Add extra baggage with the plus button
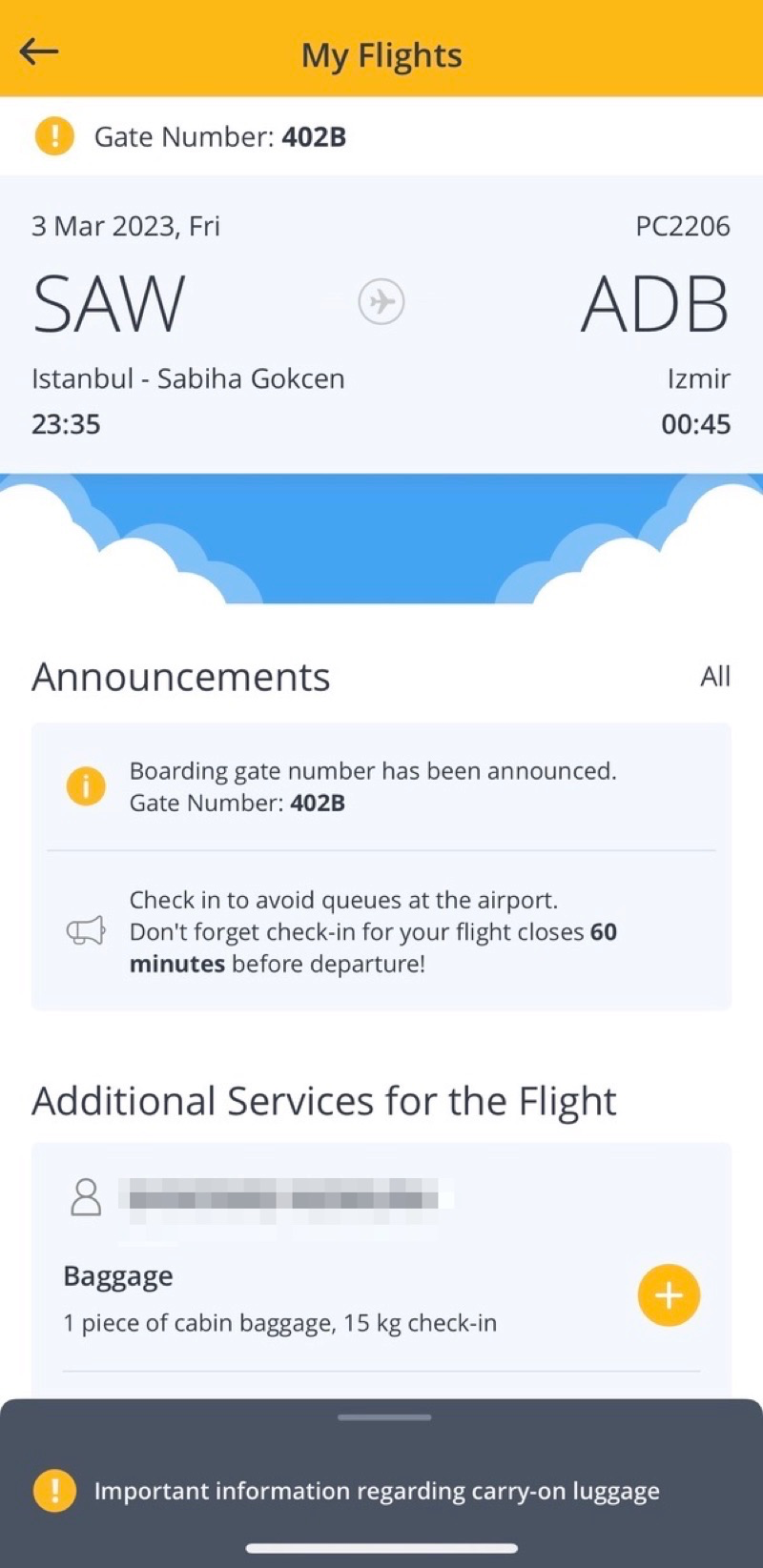 tap(668, 1295)
